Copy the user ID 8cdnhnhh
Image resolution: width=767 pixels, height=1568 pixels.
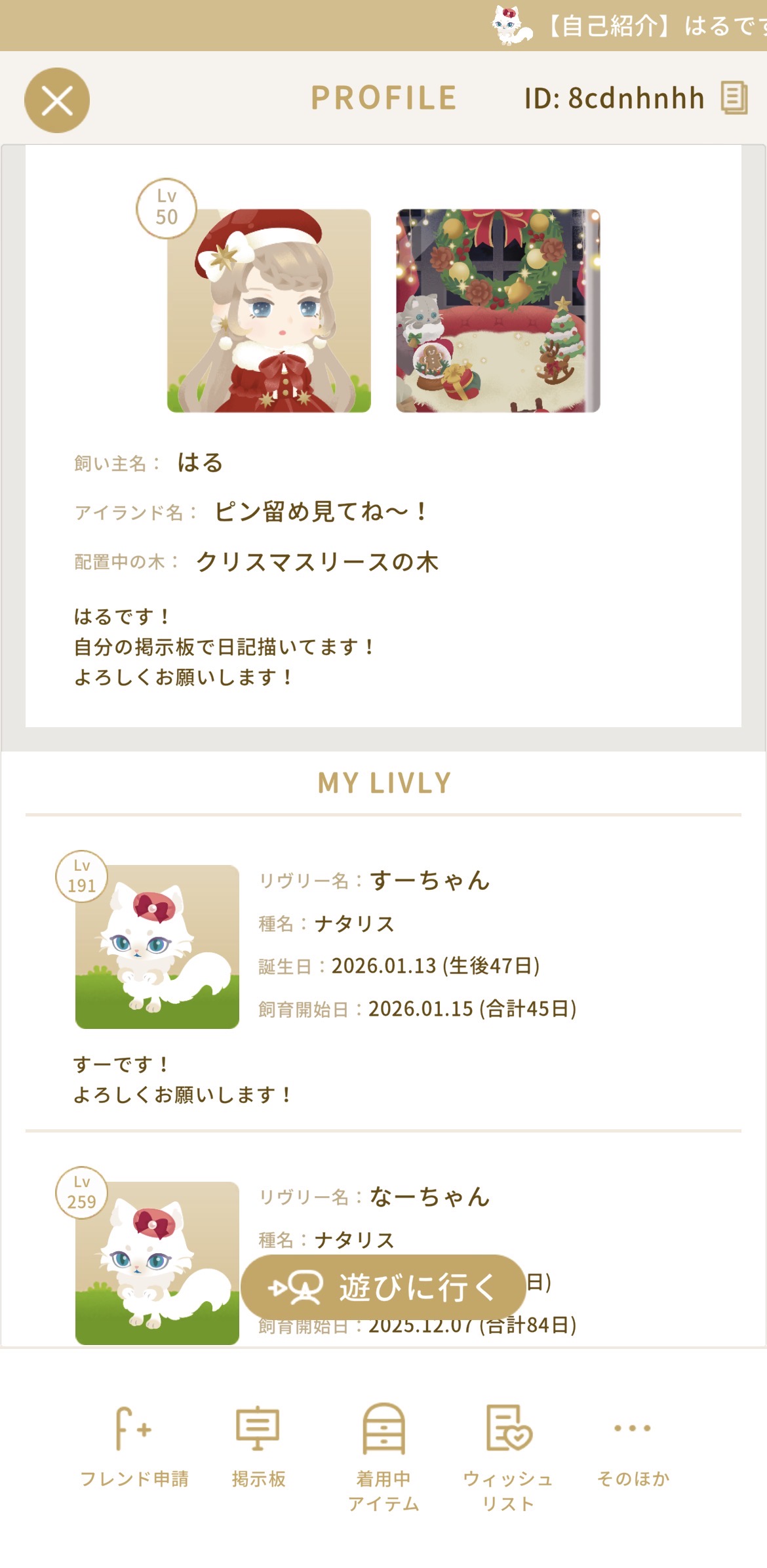click(734, 98)
